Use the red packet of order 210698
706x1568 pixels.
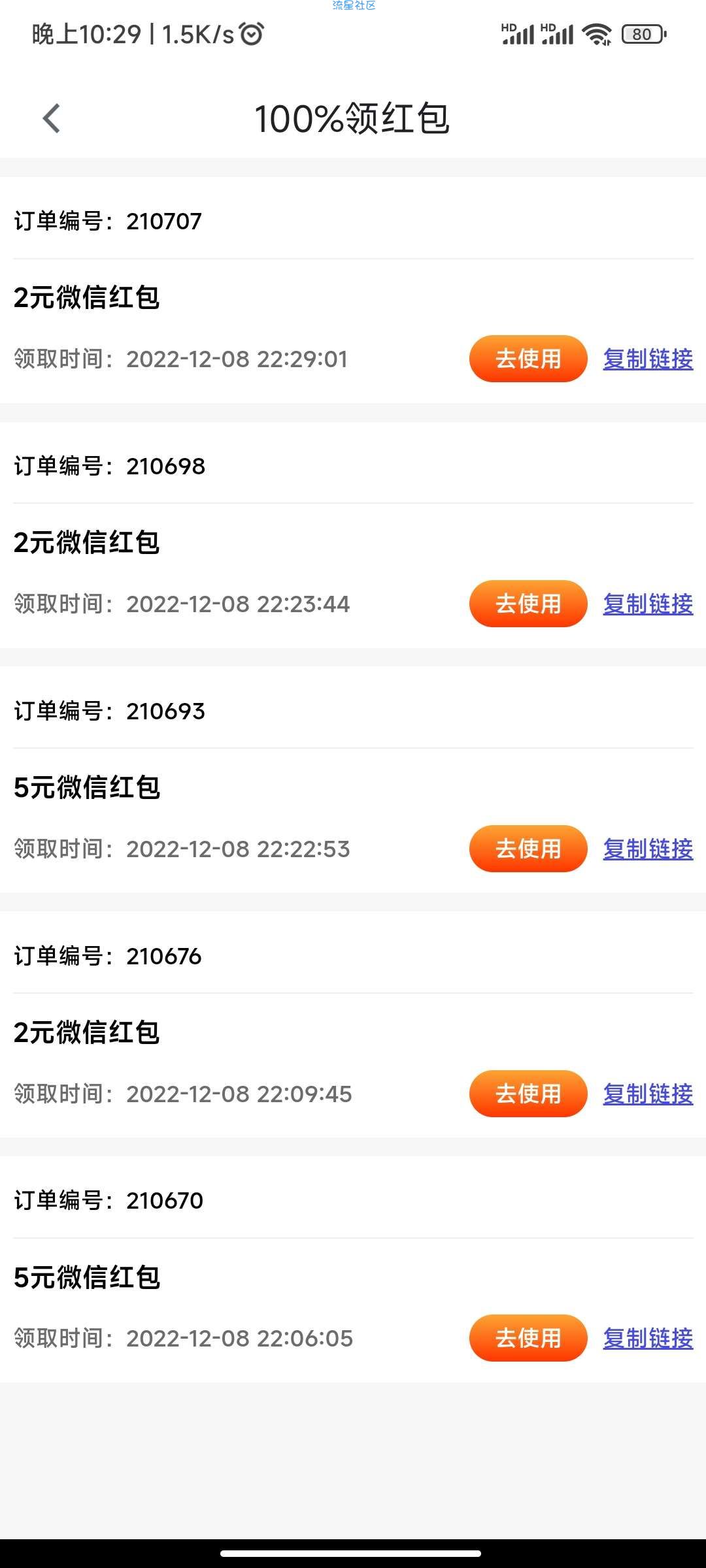528,604
